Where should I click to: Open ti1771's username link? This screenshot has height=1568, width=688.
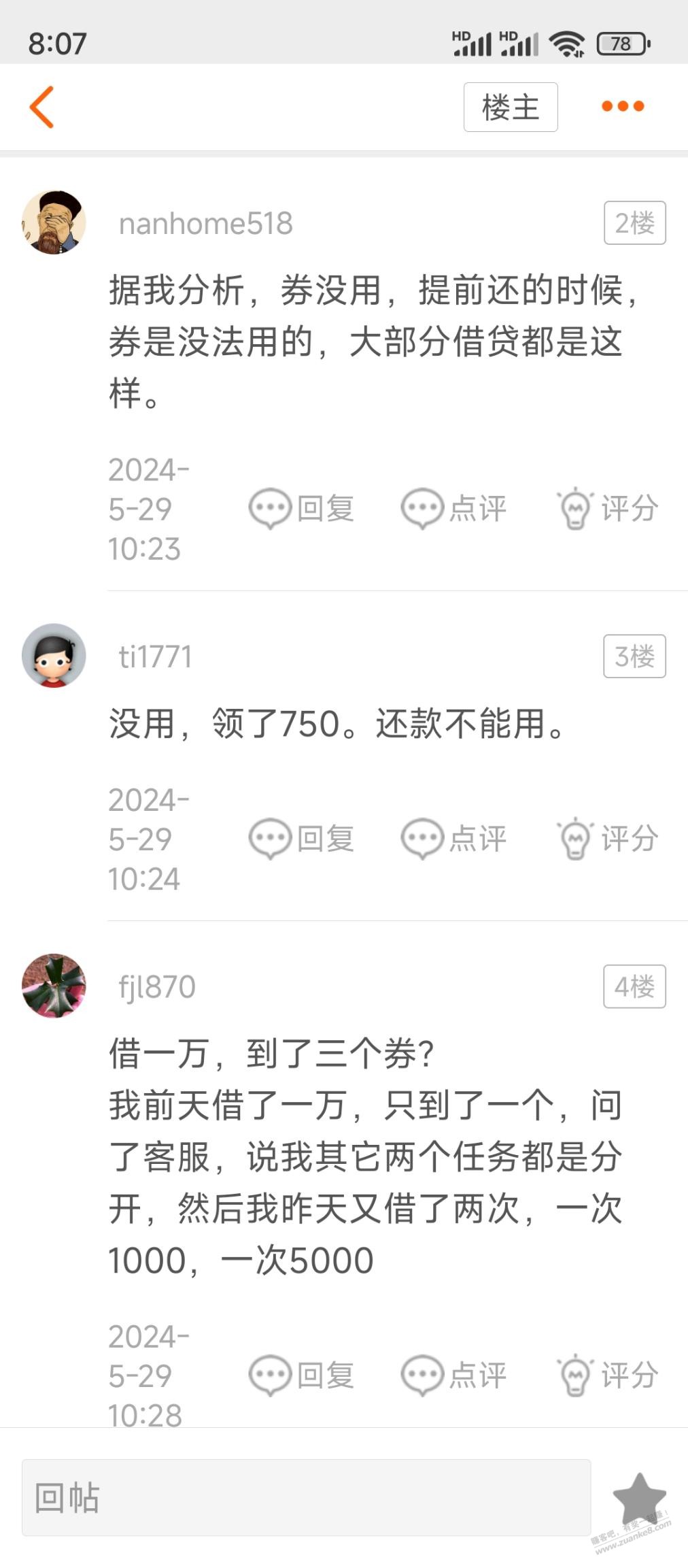pyautogui.click(x=155, y=656)
